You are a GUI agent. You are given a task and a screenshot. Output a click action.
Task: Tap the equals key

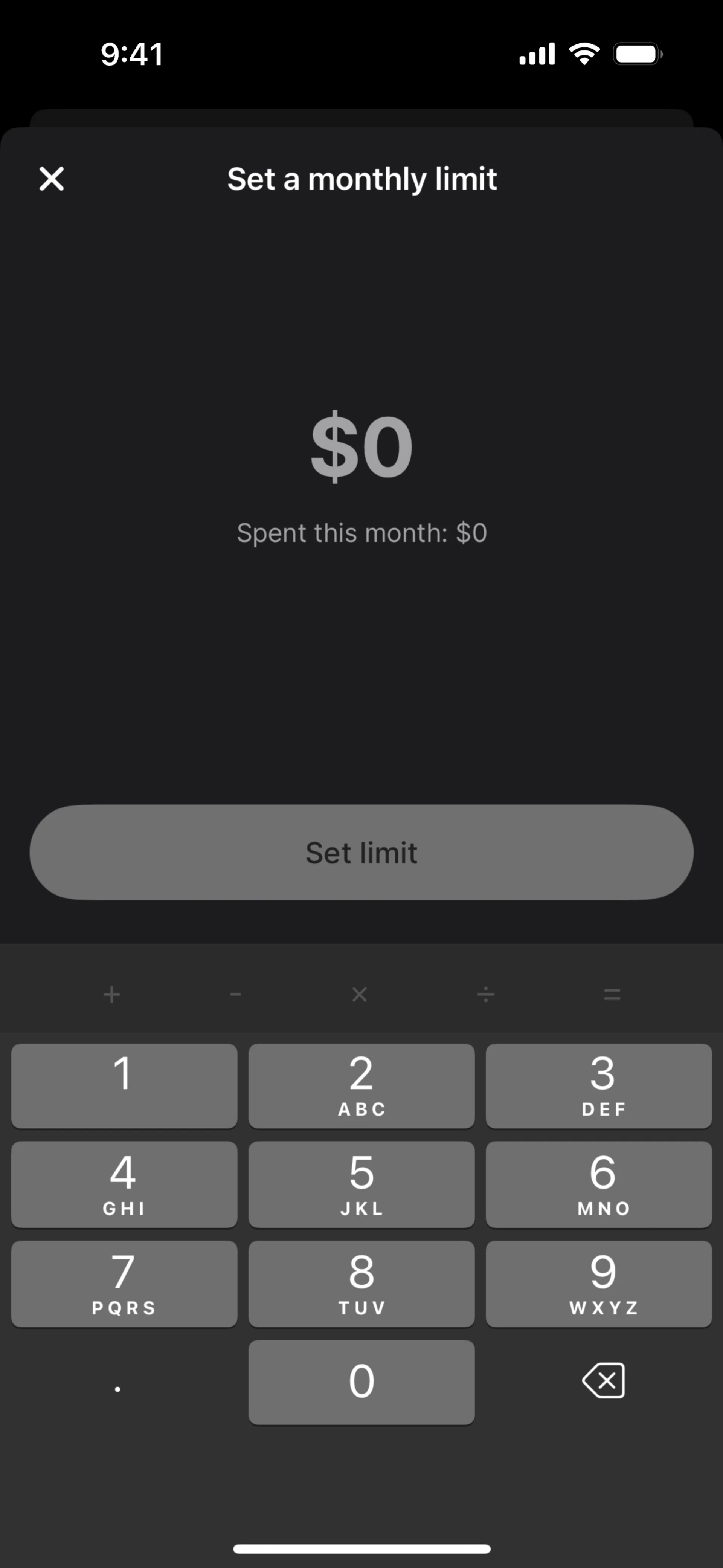(x=612, y=995)
